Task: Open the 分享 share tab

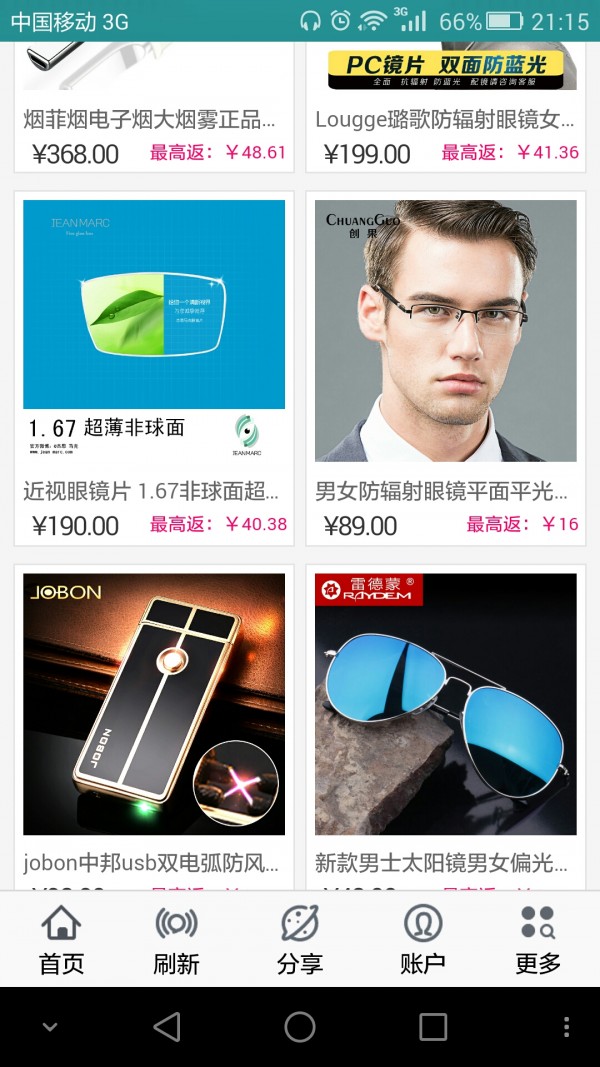Action: pos(300,939)
